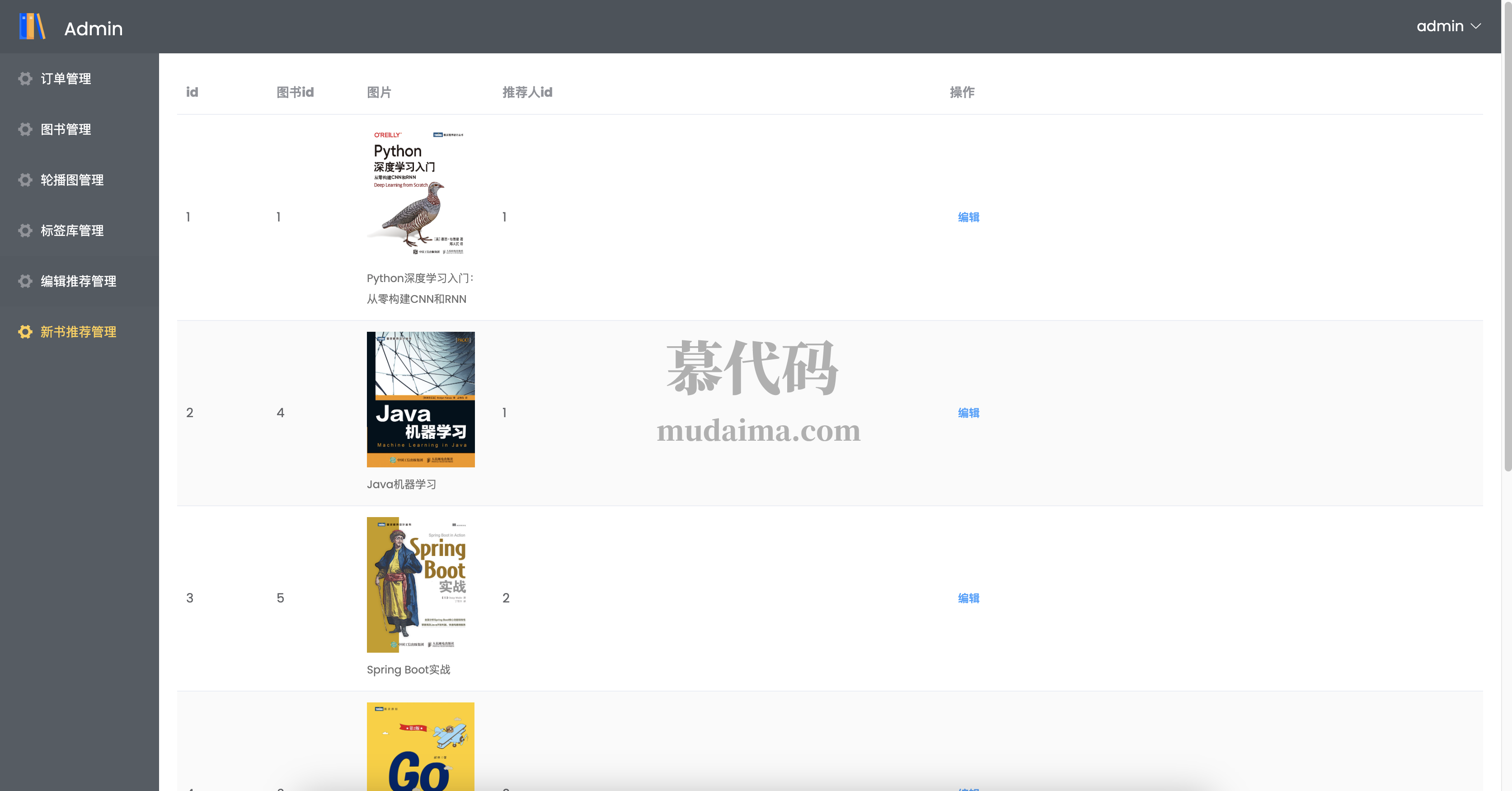1512x791 pixels.
Task: Open 轮播图管理 menu item
Action: (71, 180)
